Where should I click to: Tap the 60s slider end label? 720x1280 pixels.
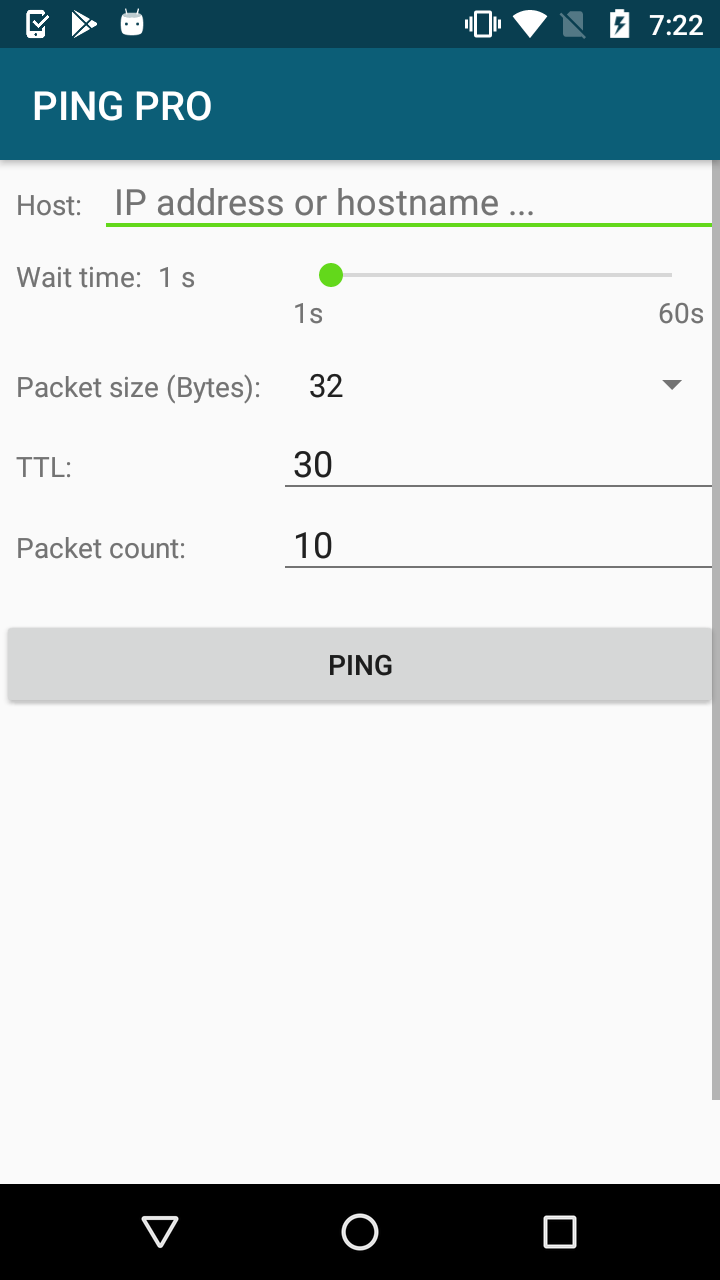[681, 313]
